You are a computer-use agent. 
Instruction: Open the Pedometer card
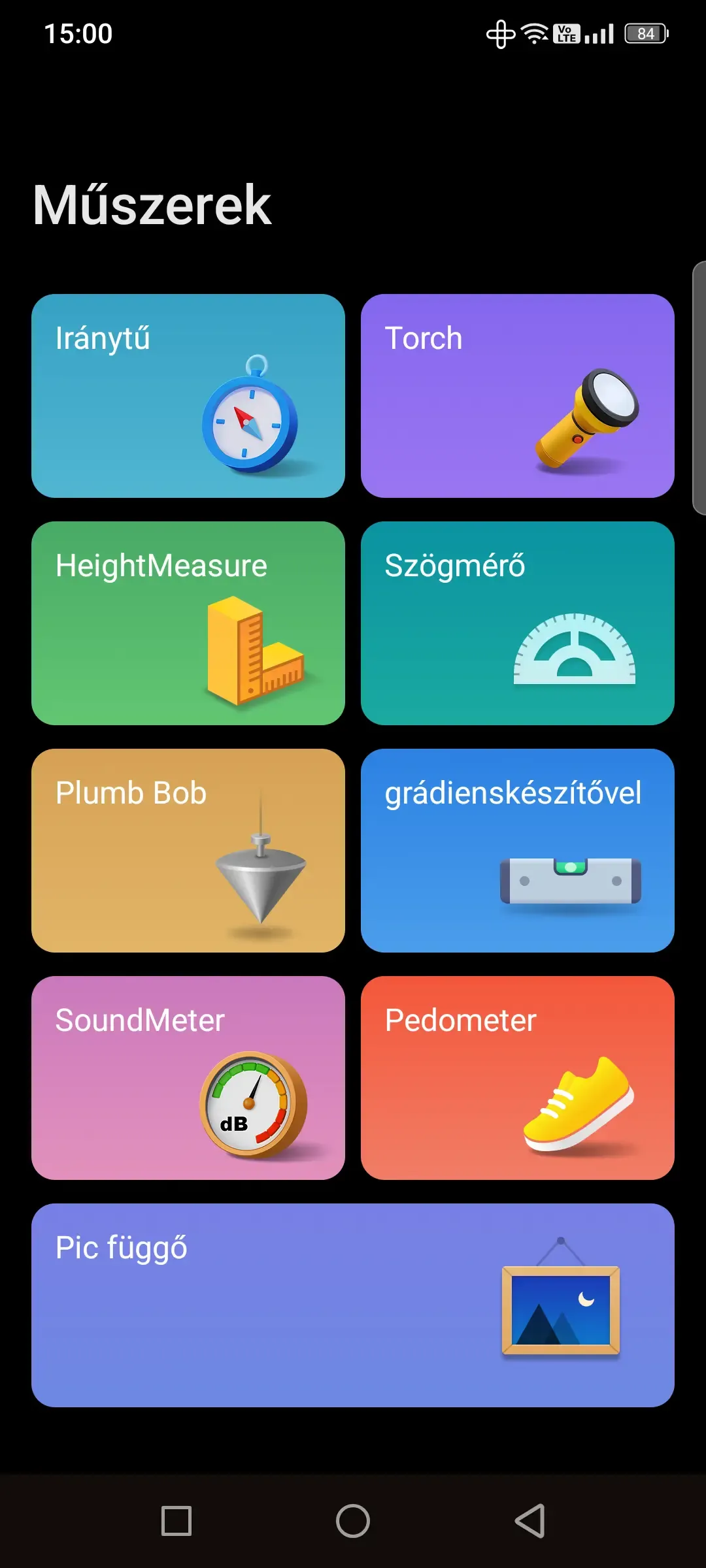coord(517,1078)
